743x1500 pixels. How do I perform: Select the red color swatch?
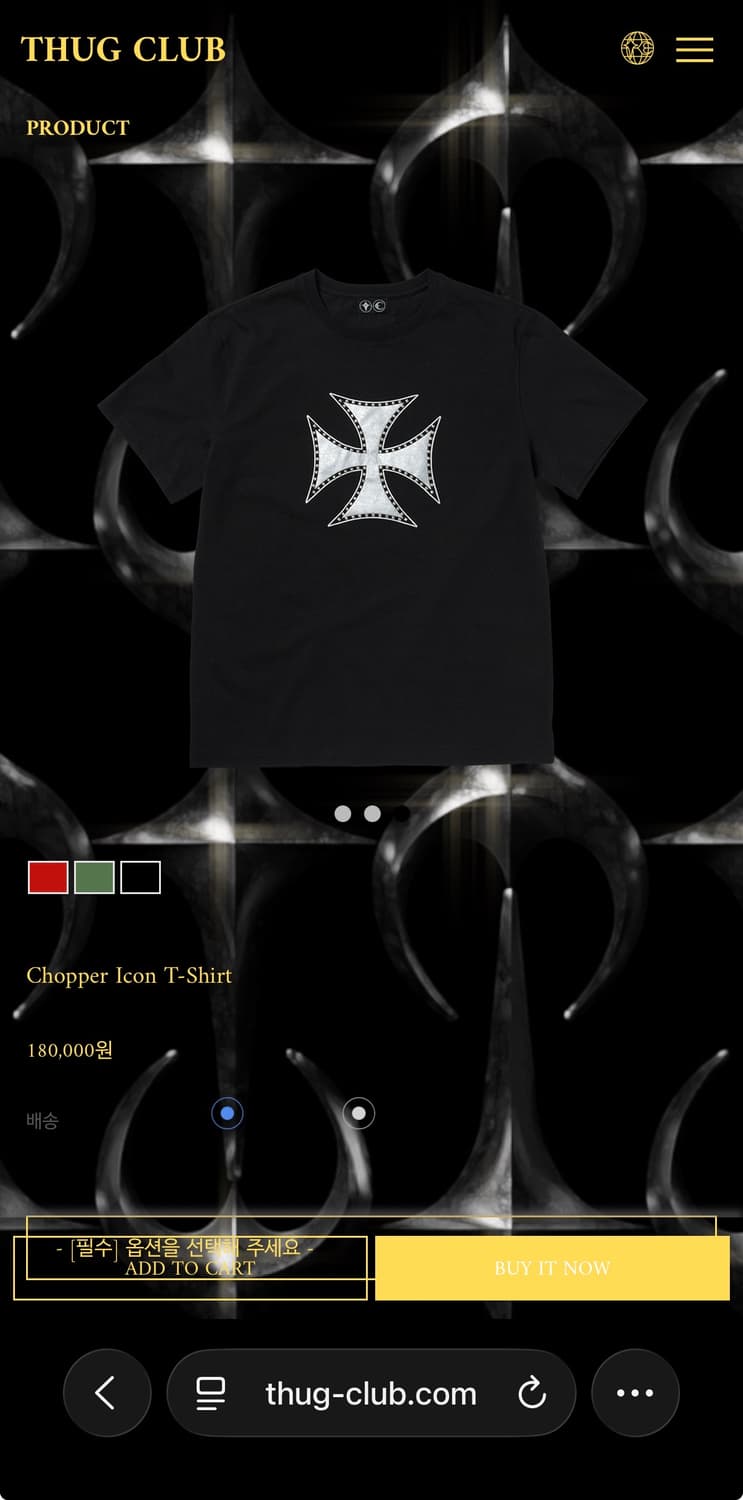click(47, 876)
